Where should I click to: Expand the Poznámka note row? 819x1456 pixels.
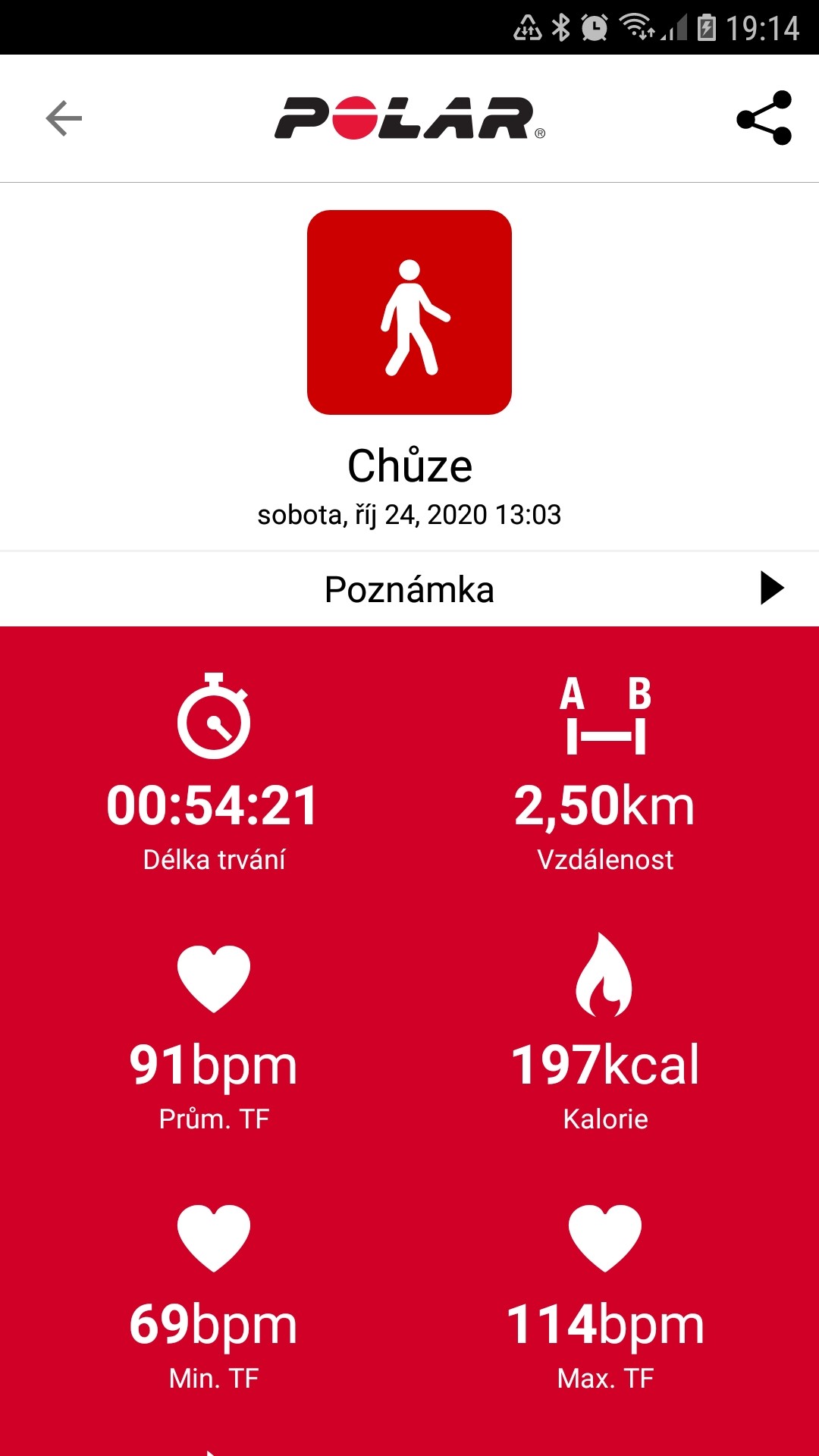(409, 588)
